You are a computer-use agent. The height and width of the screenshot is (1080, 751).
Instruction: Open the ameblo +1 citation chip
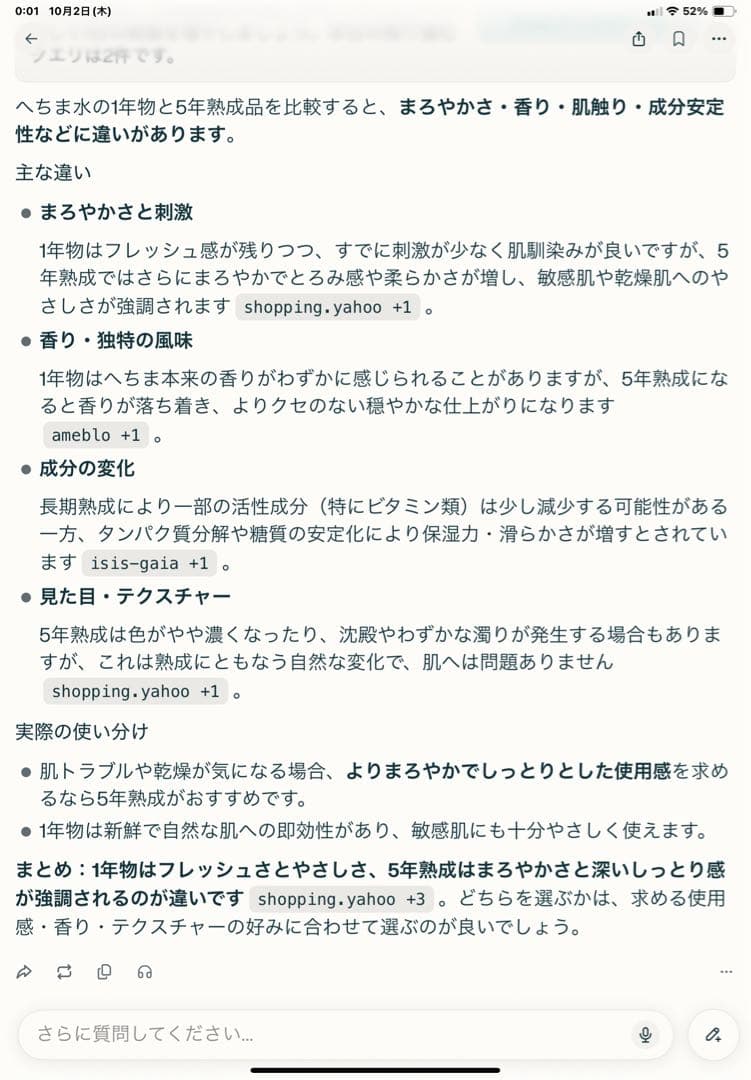[95, 434]
